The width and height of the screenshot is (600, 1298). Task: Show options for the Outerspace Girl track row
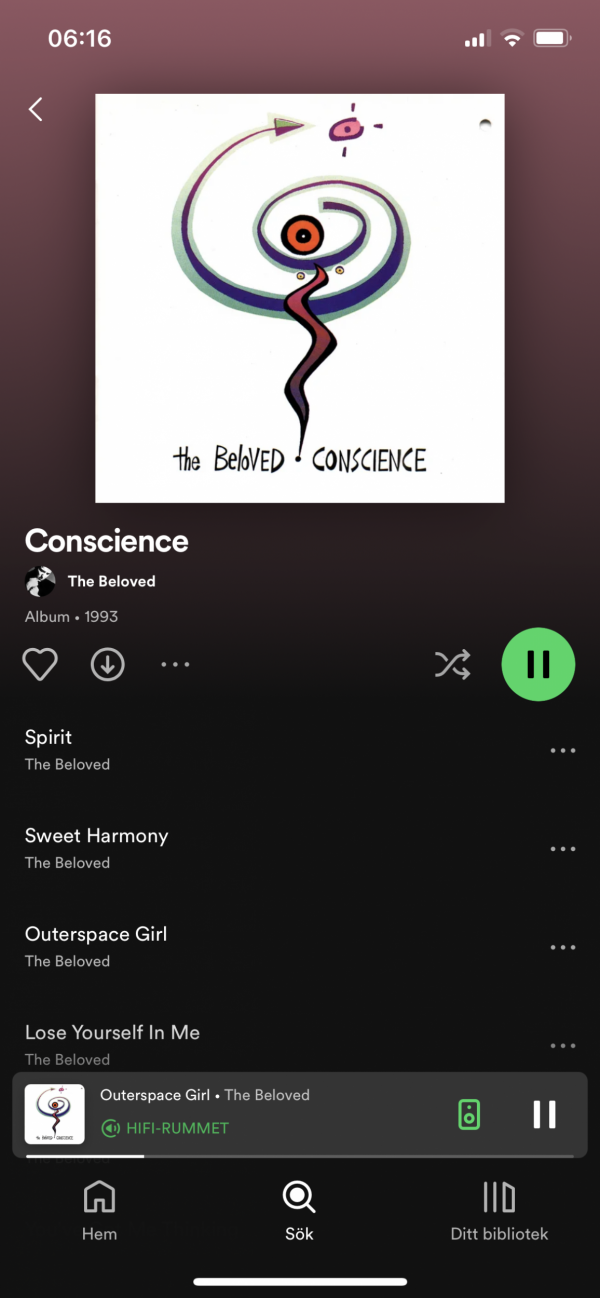(563, 947)
